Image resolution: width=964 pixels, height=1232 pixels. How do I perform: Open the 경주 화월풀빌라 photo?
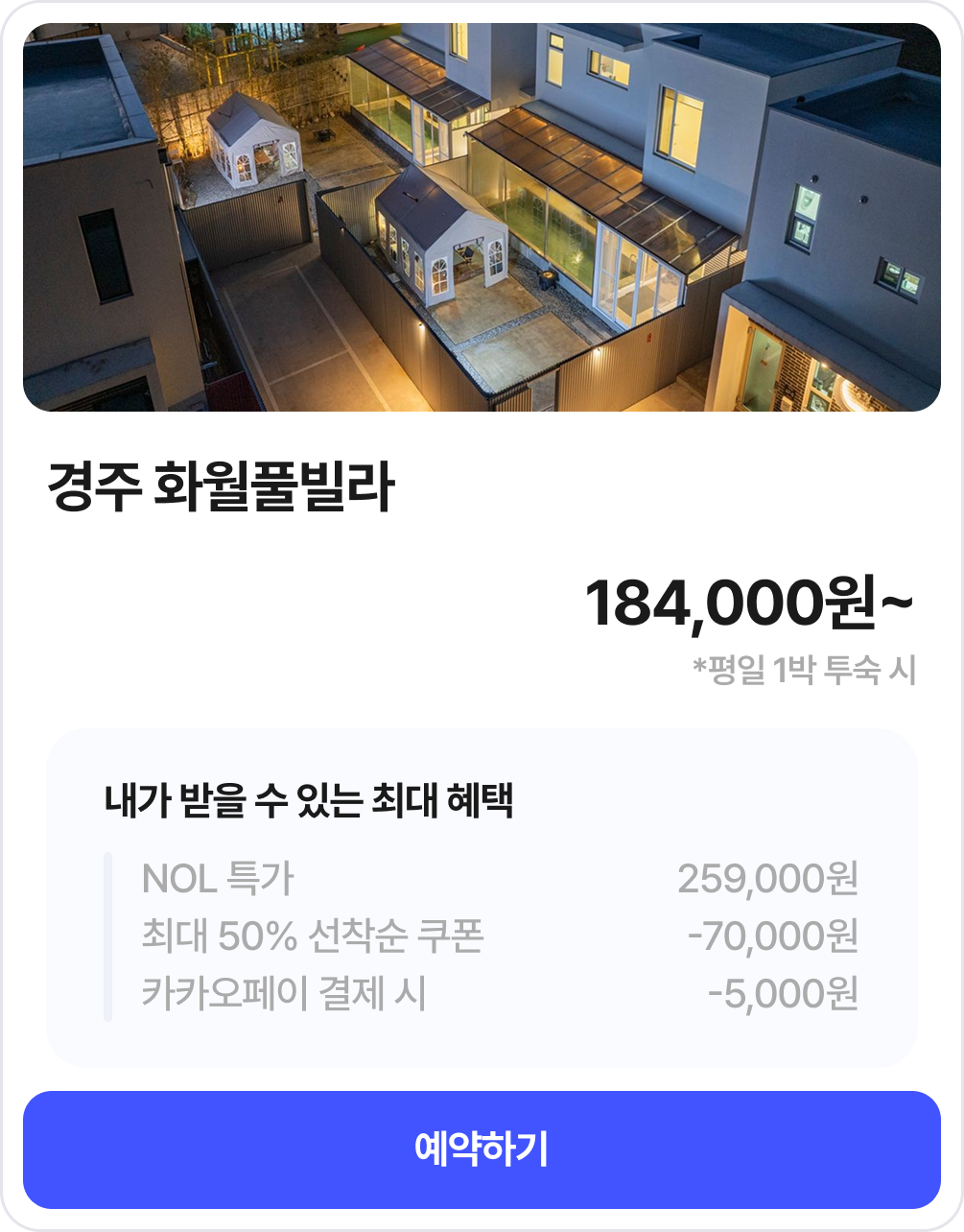tap(482, 218)
